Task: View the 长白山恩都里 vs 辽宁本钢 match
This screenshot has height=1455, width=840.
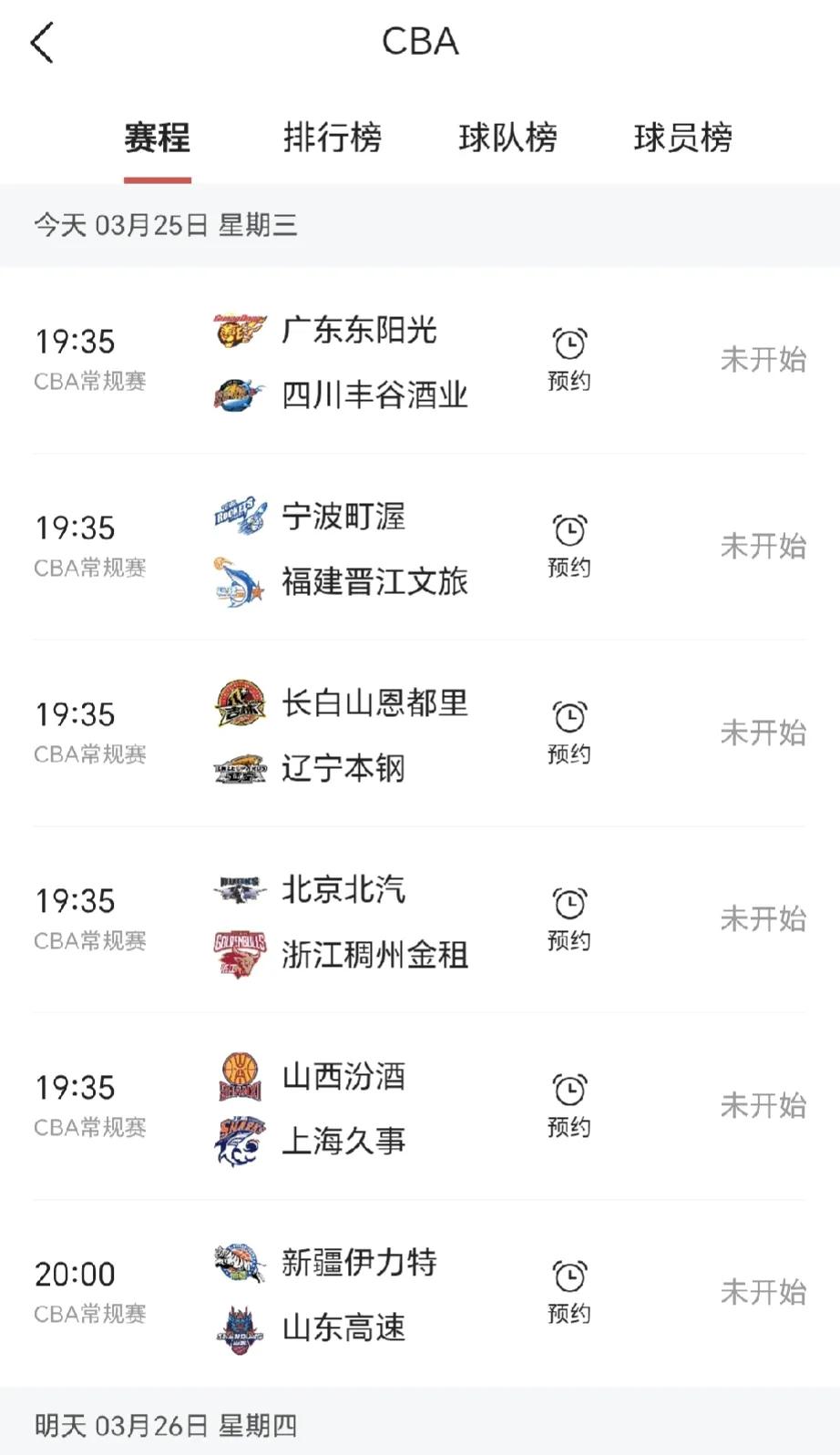Action: coord(374,735)
